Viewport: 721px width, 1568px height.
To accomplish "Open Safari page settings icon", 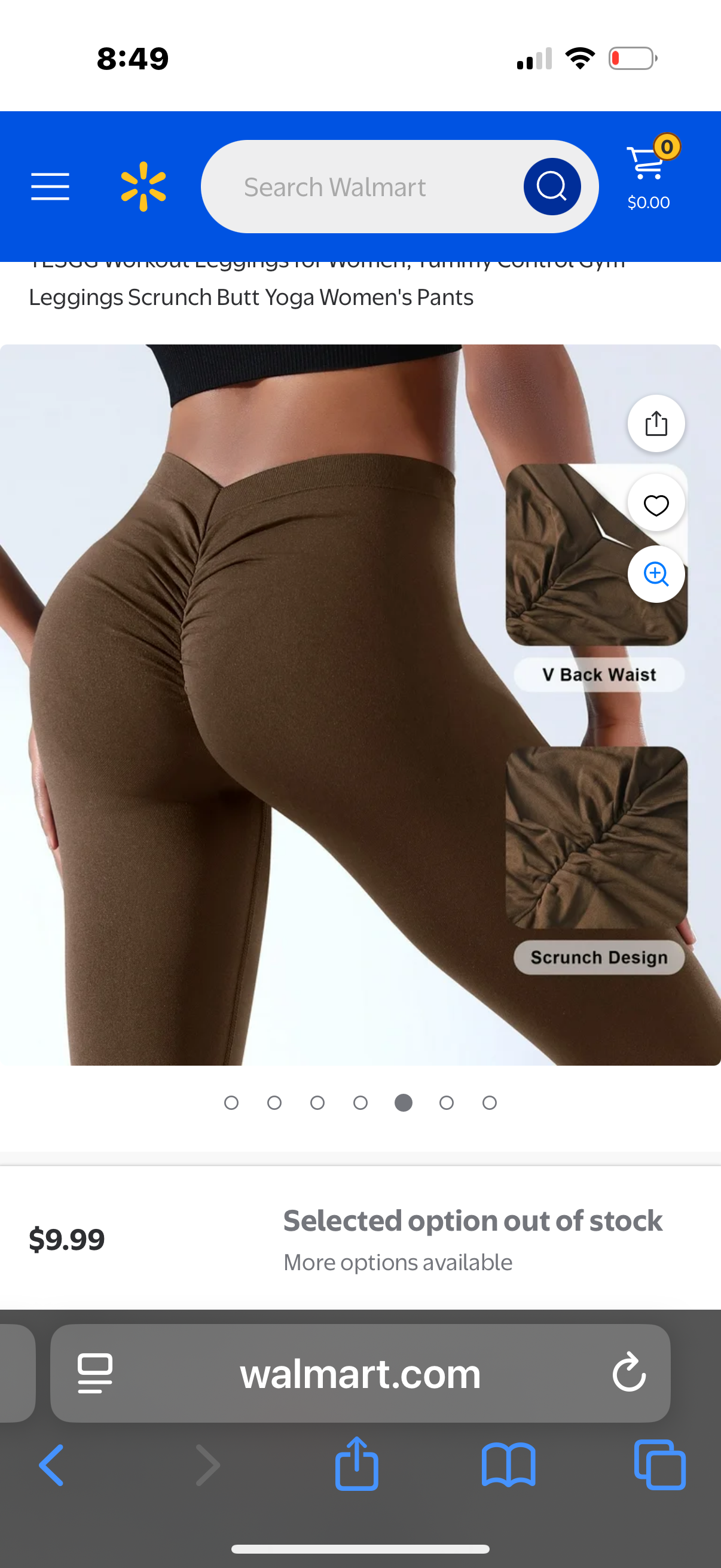I will tap(95, 1372).
